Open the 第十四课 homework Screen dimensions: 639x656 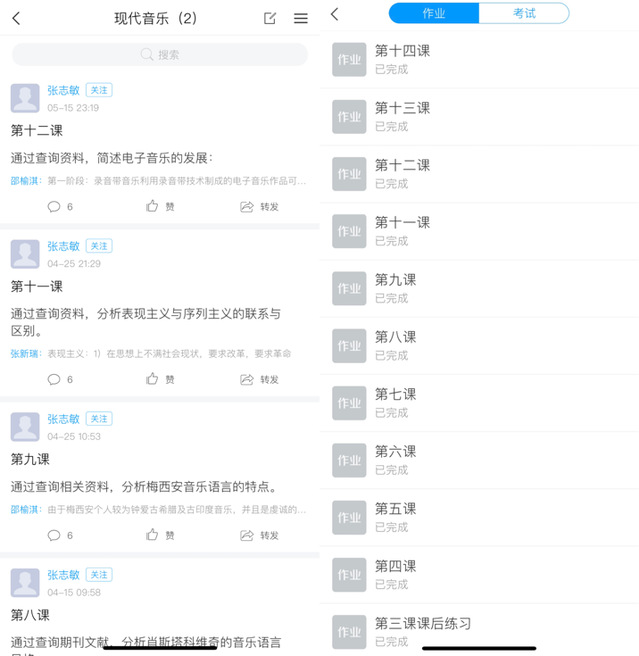point(479,59)
